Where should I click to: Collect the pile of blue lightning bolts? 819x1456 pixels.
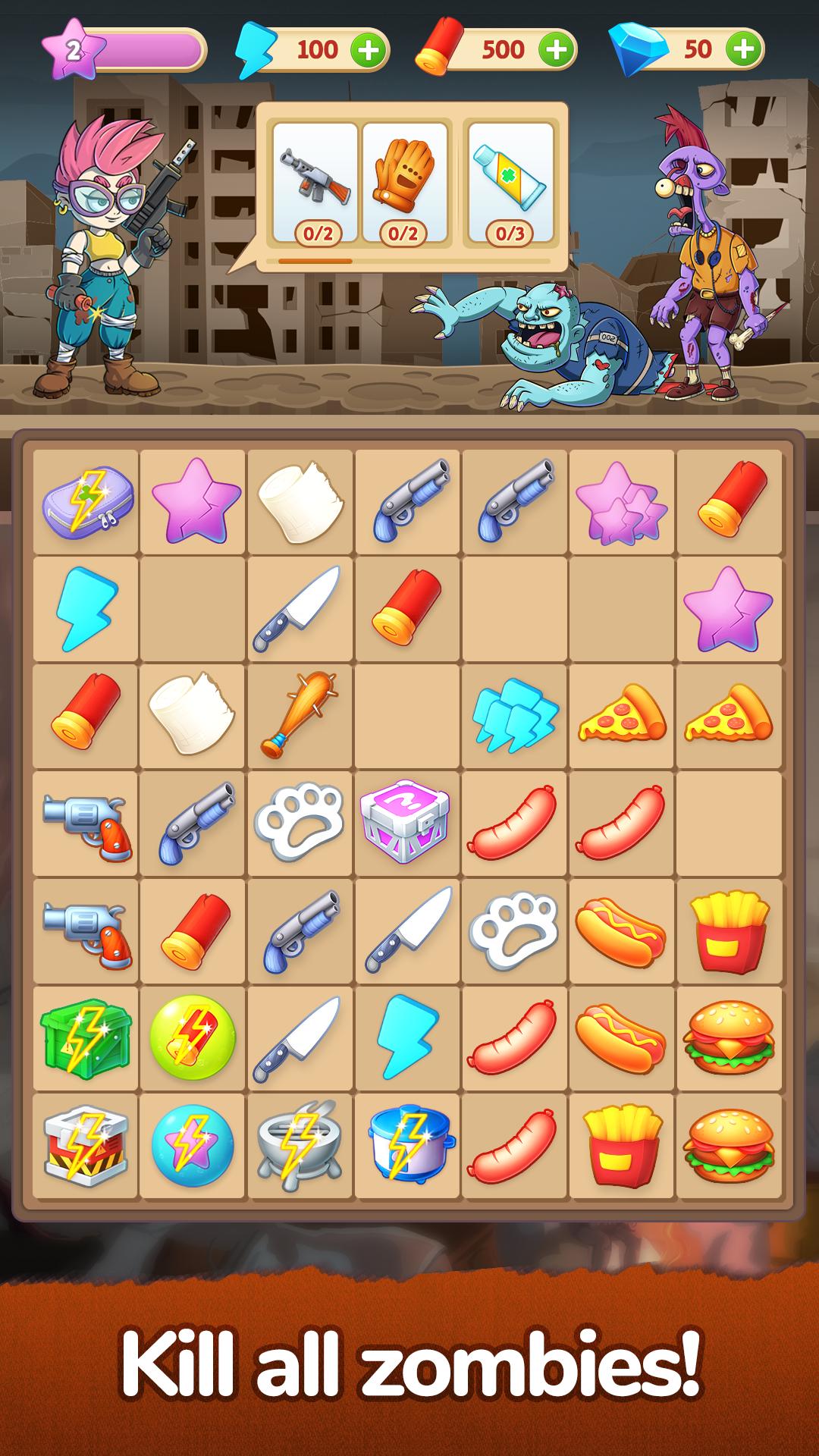pos(514,716)
